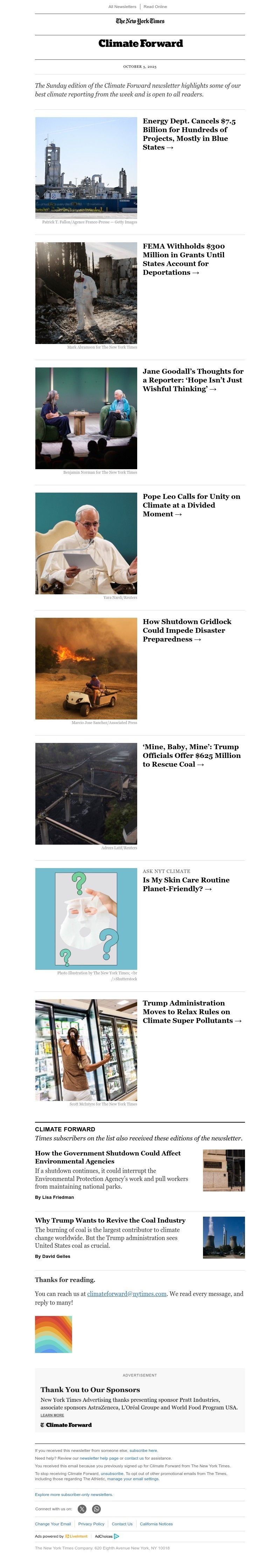Screen dimensions: 280x1568
Task: Tap Learn More under sponsors
Action: [x=52, y=1415]
